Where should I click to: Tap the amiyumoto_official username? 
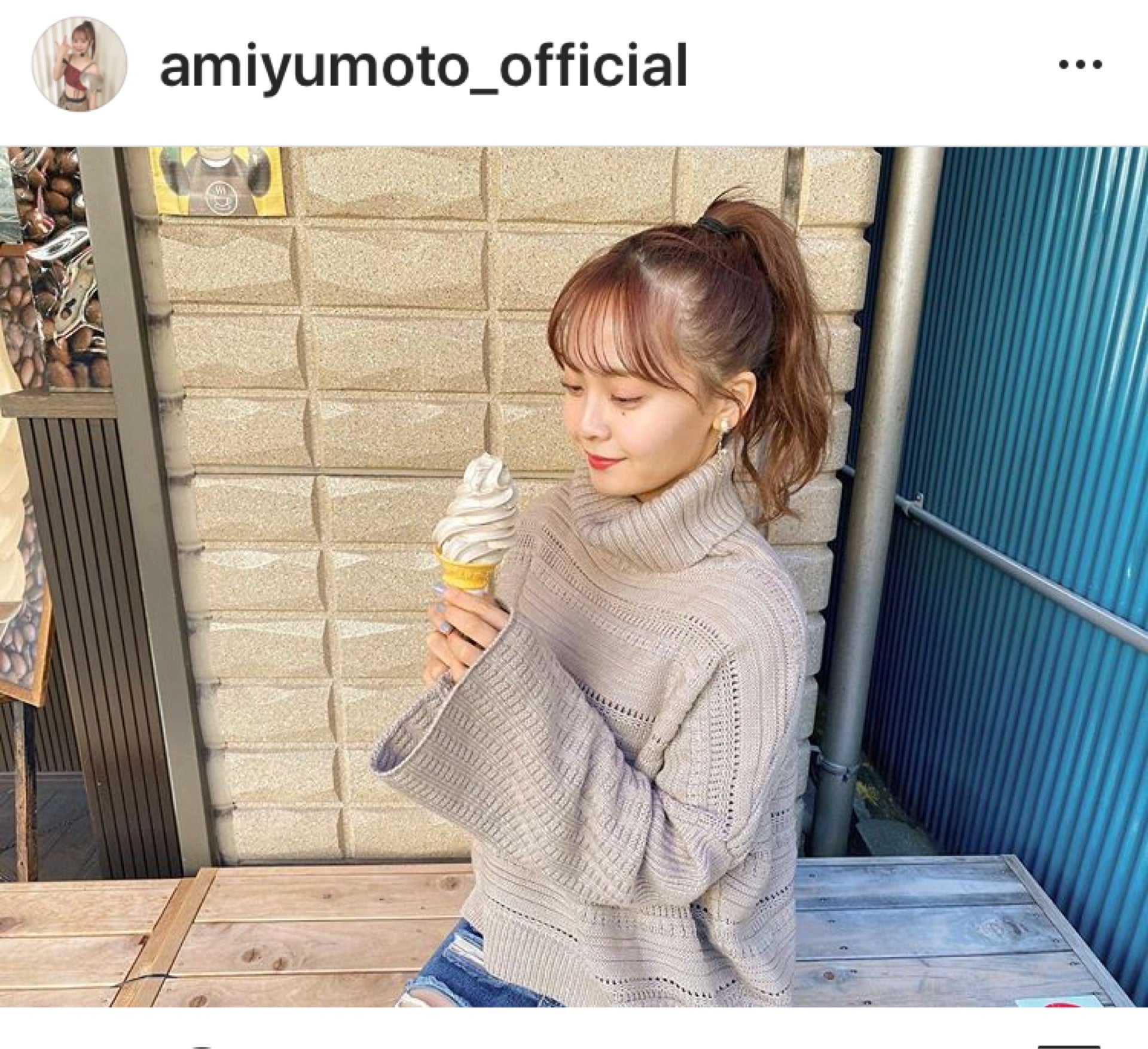pos(423,68)
